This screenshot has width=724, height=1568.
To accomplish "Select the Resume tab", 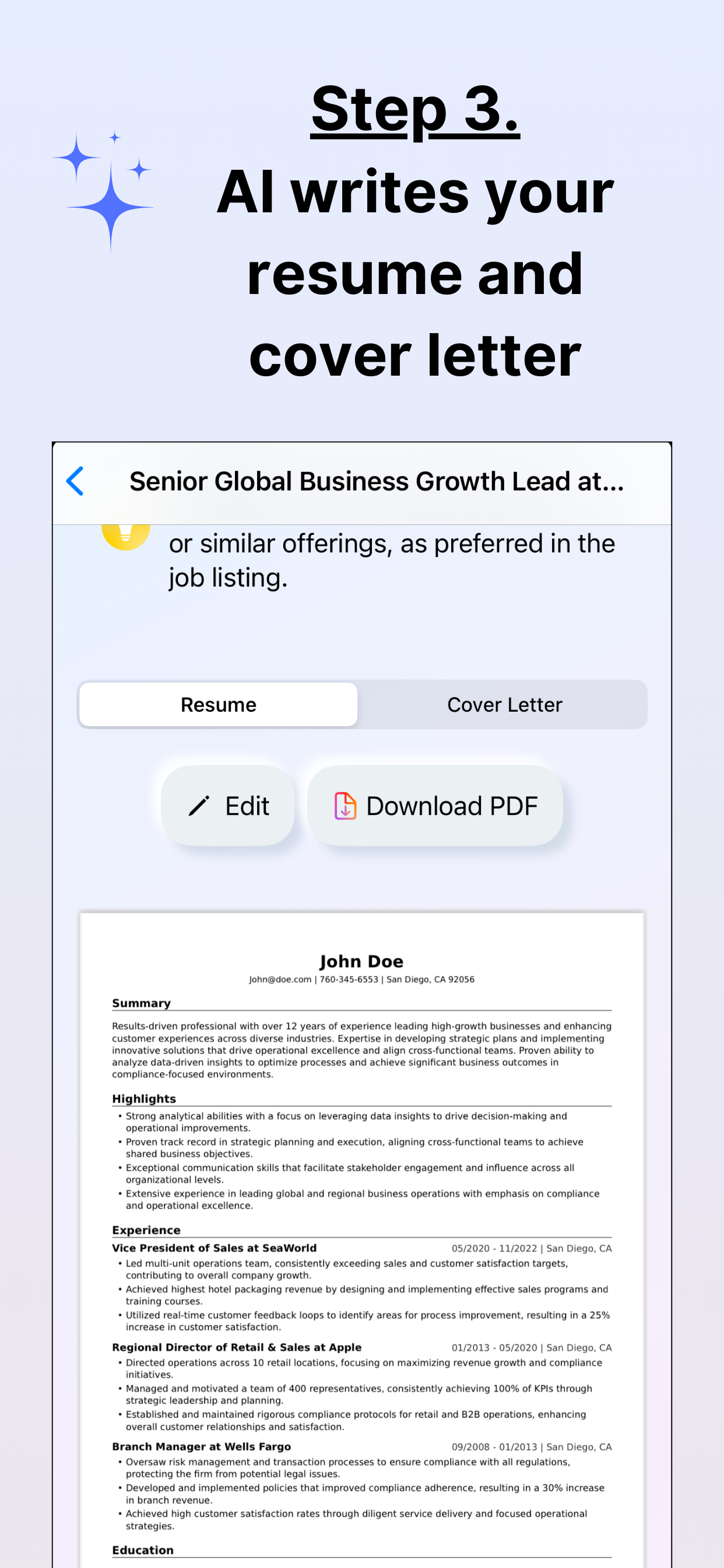I will (218, 704).
